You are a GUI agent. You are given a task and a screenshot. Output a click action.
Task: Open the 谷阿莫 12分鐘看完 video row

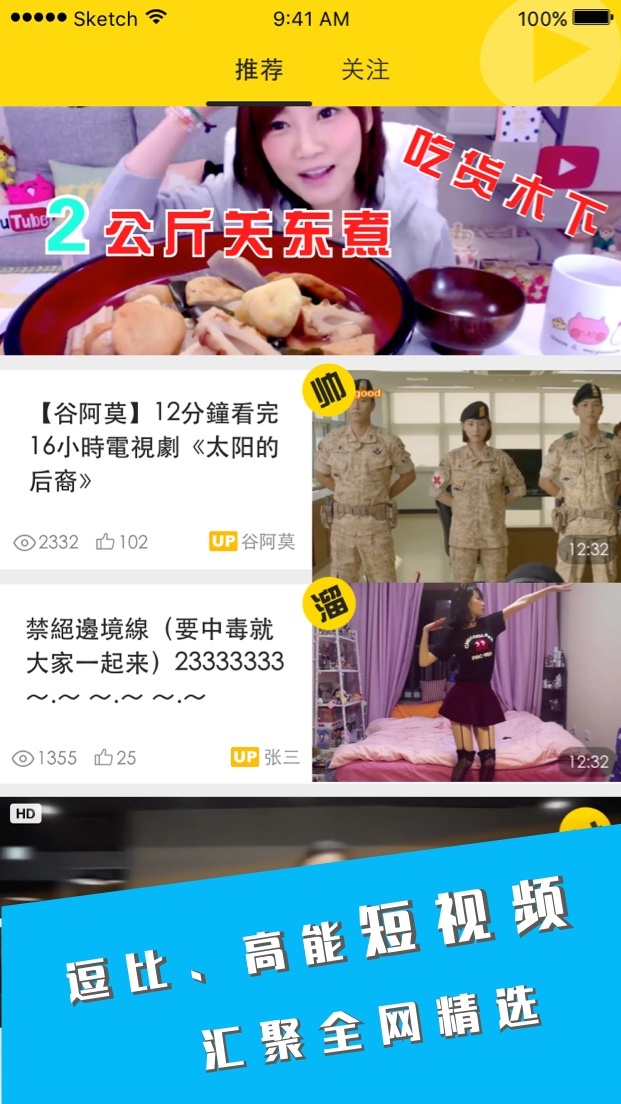coord(153,446)
